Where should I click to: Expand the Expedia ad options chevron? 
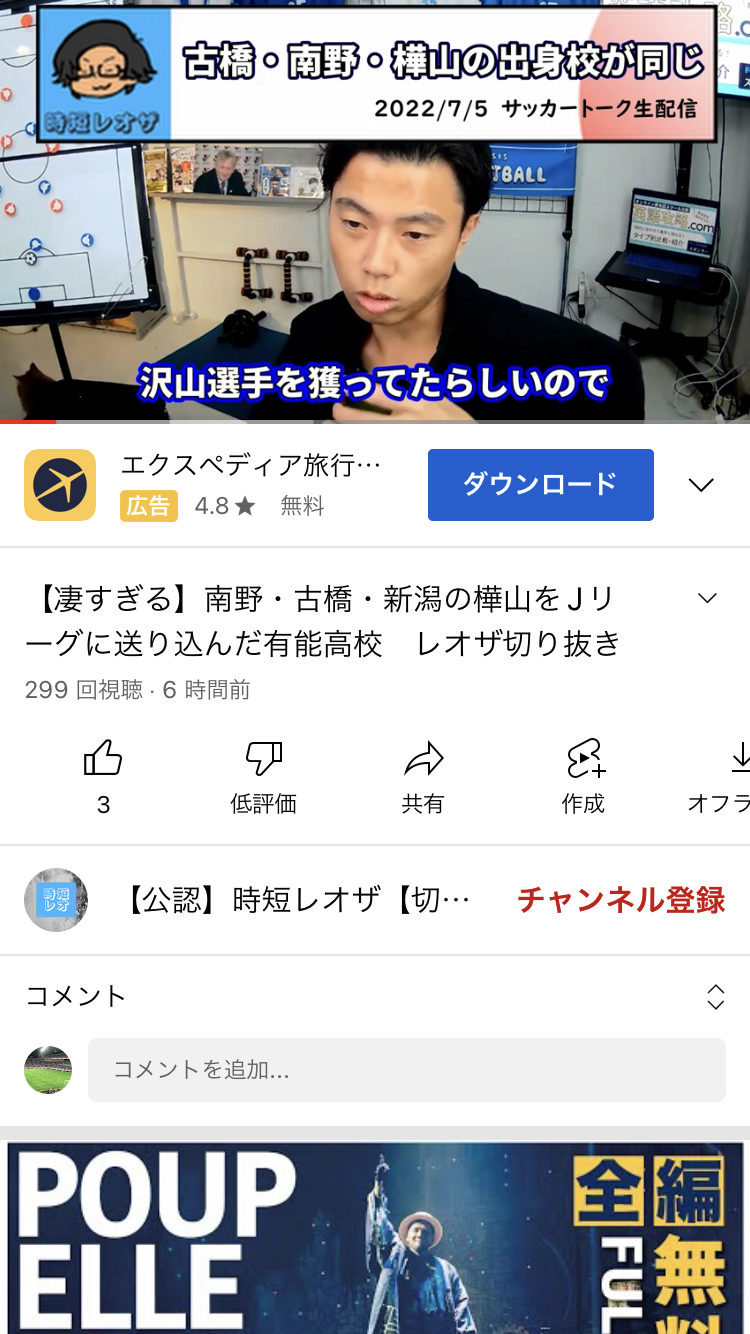tap(701, 485)
